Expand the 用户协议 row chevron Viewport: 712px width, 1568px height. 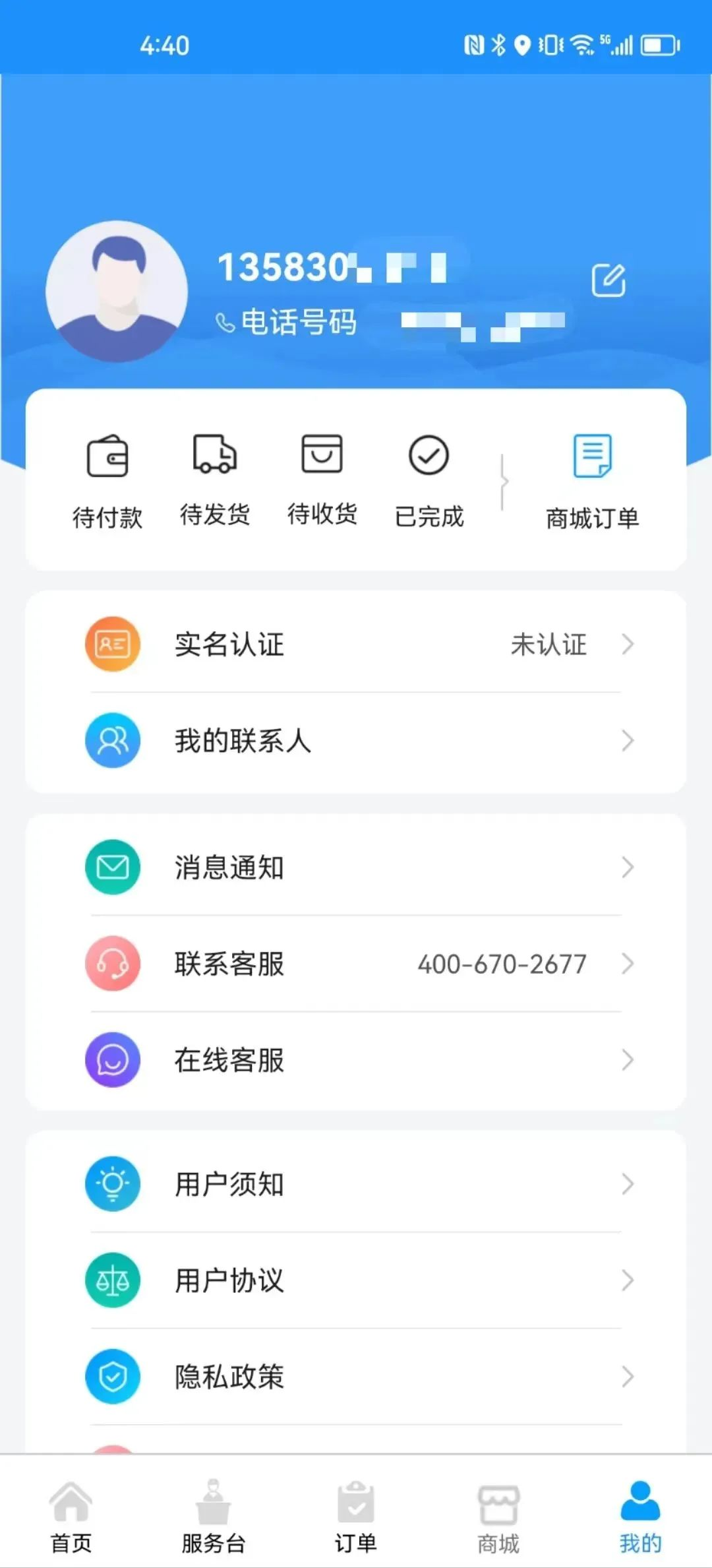pos(627,1280)
